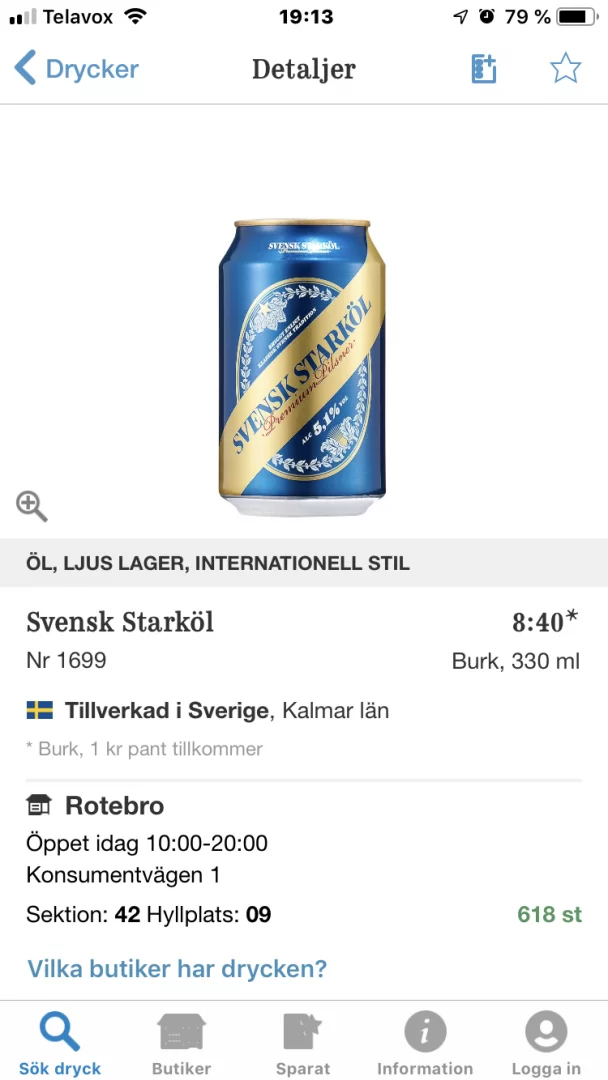This screenshot has height=1080, width=608.
Task: Zoom in on the product image
Action: pos(32,506)
